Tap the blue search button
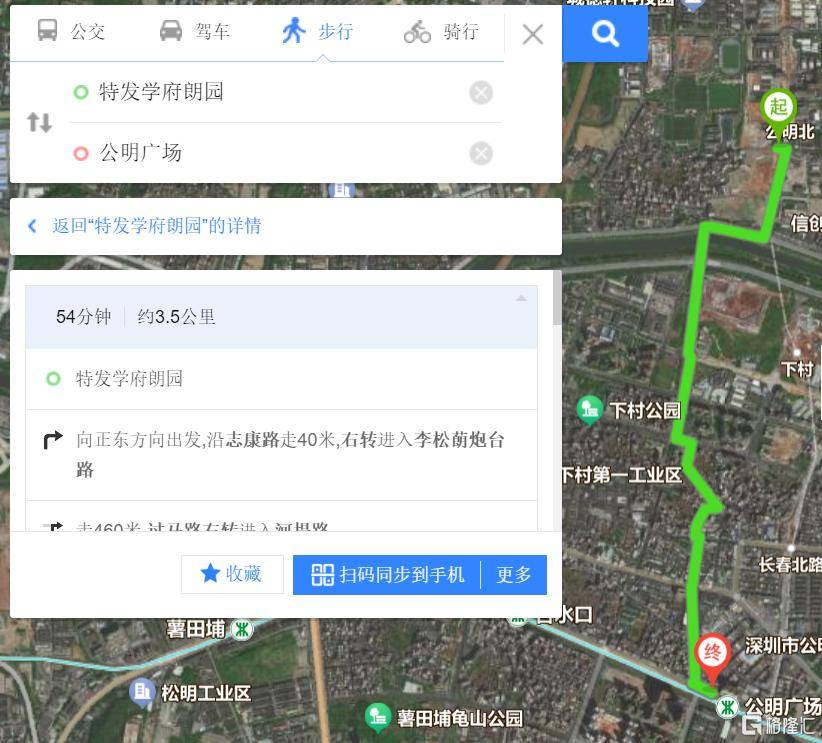822x743 pixels. pos(605,35)
